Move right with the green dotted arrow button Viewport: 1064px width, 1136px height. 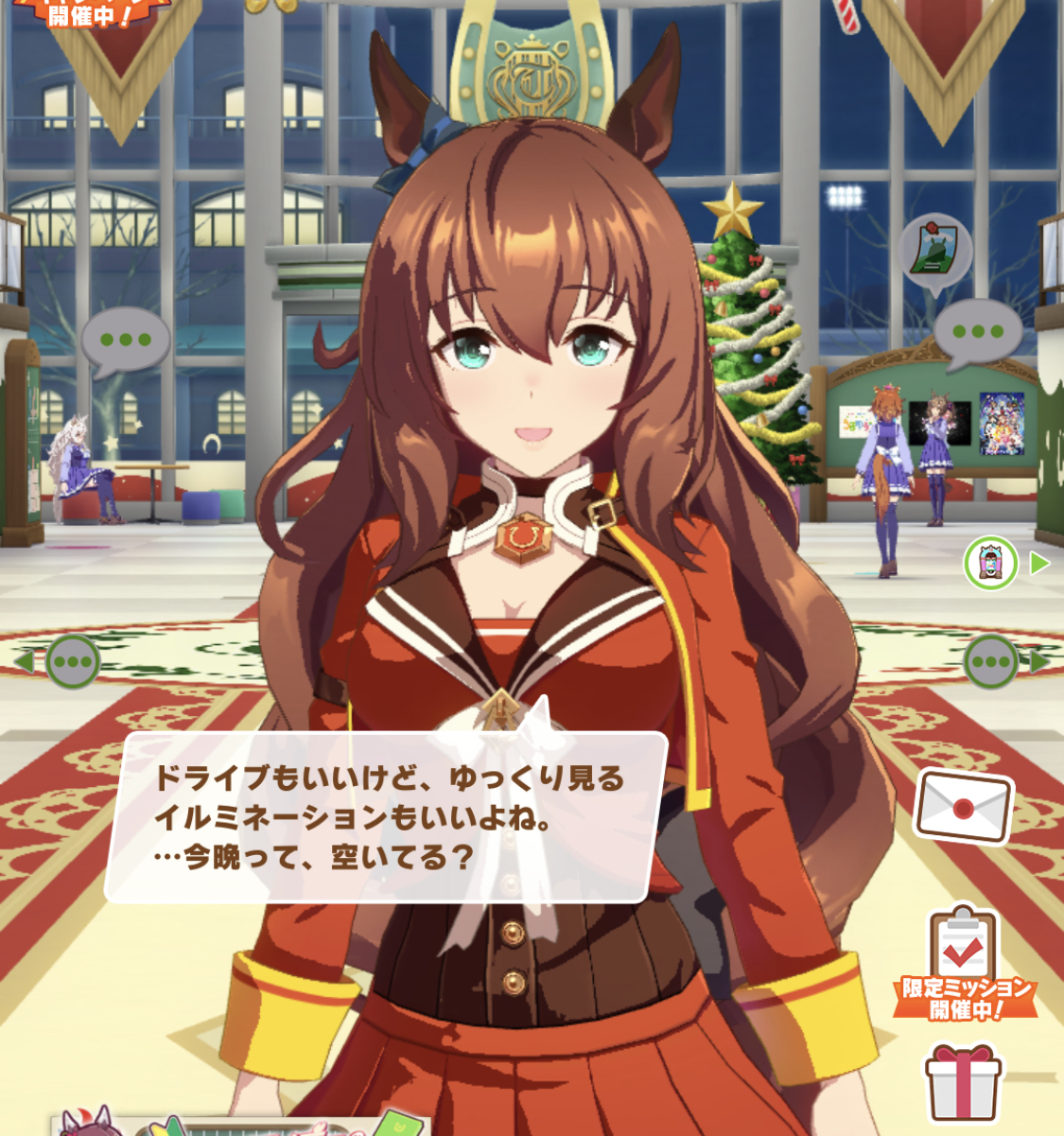(991, 661)
